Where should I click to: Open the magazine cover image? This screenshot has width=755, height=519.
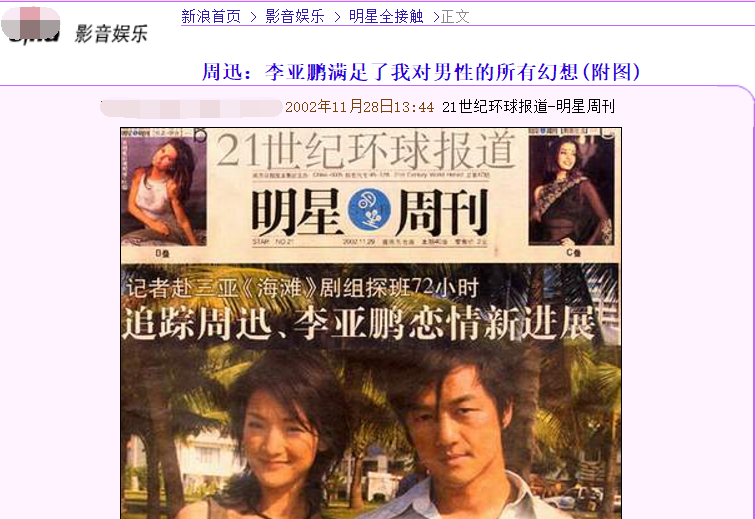[x=371, y=322]
